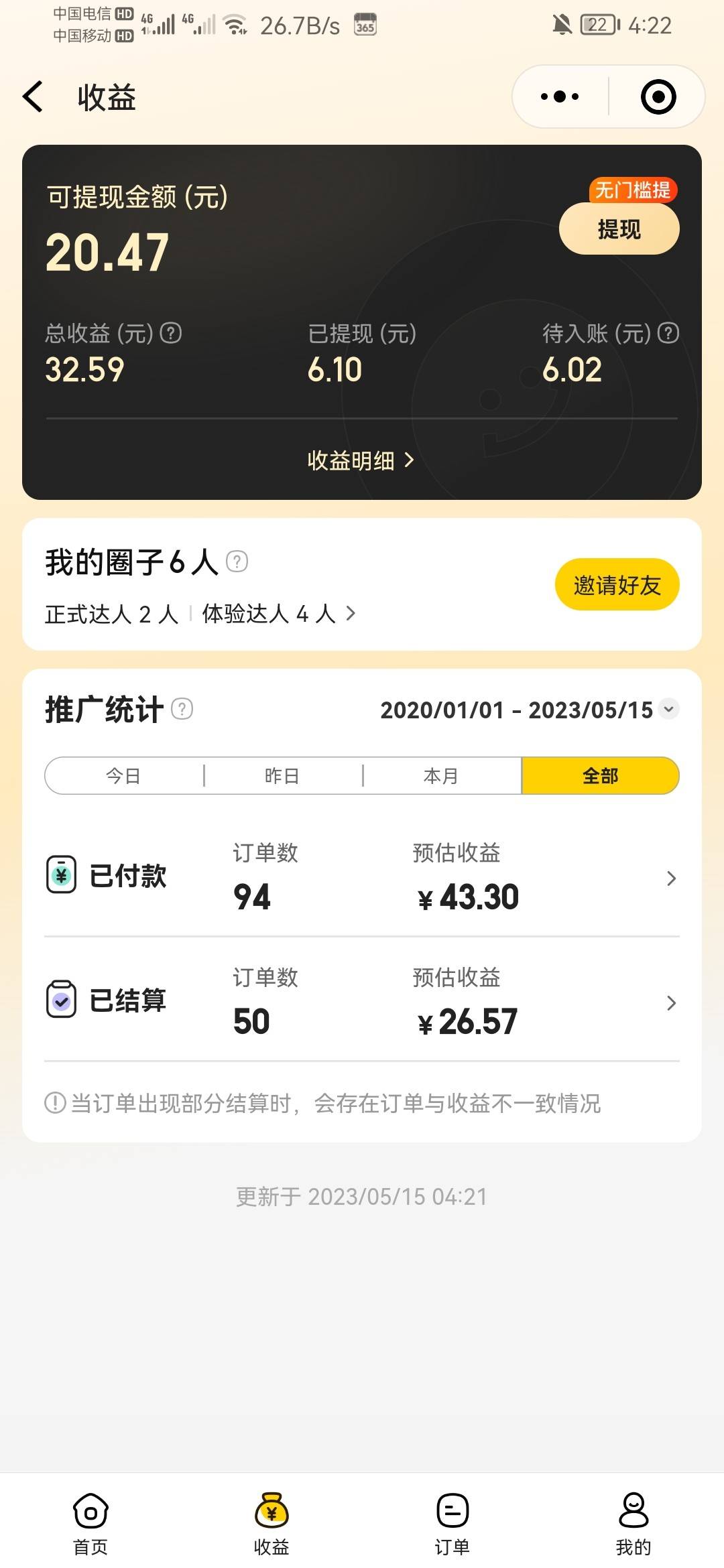The width and height of the screenshot is (724, 1568).
Task: Switch to the 本月 filter
Action: pyautogui.click(x=441, y=776)
